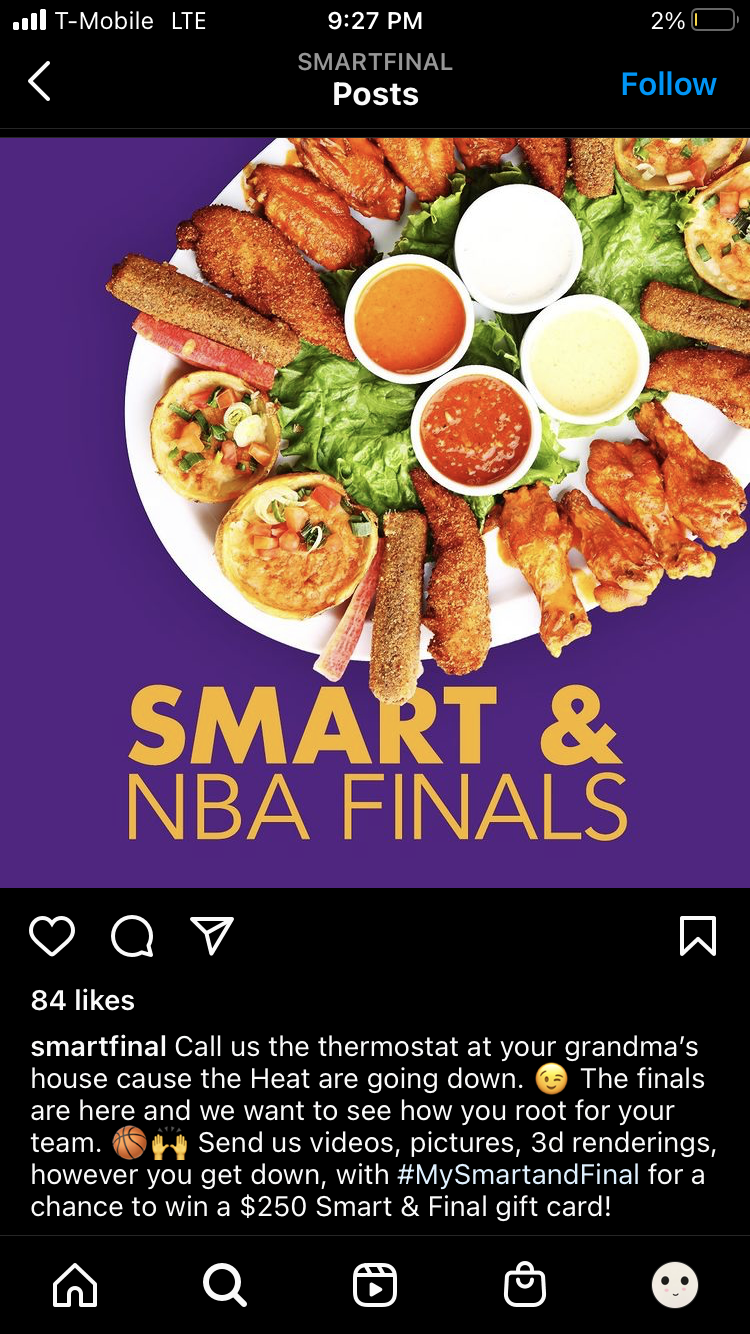The image size is (750, 1334).
Task: Open the smartfinal username in the caption
Action: tap(98, 1047)
